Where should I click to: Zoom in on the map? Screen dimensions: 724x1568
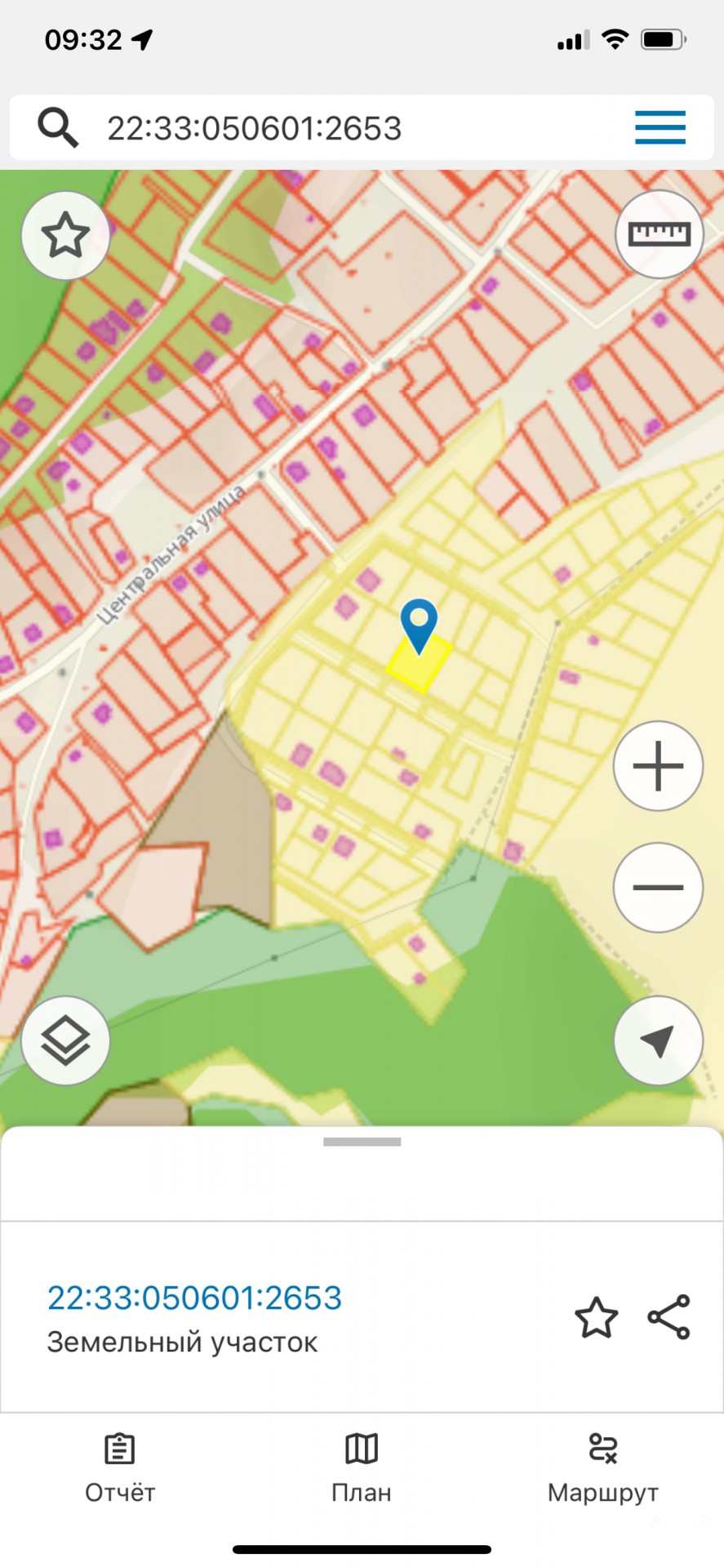tap(658, 766)
